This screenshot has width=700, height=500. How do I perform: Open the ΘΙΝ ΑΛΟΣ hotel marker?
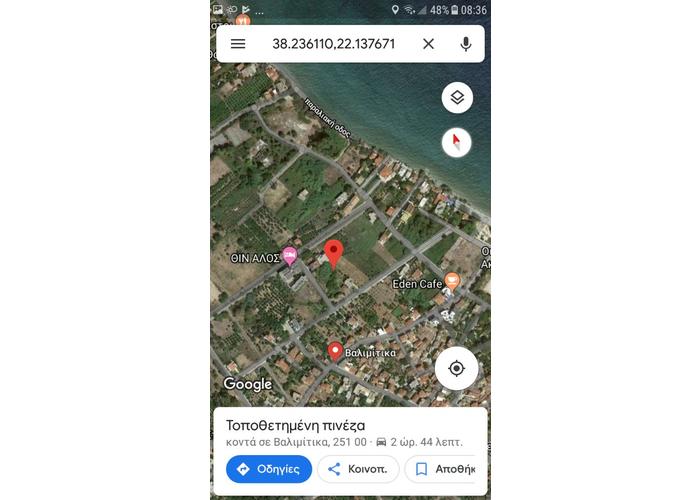click(290, 256)
